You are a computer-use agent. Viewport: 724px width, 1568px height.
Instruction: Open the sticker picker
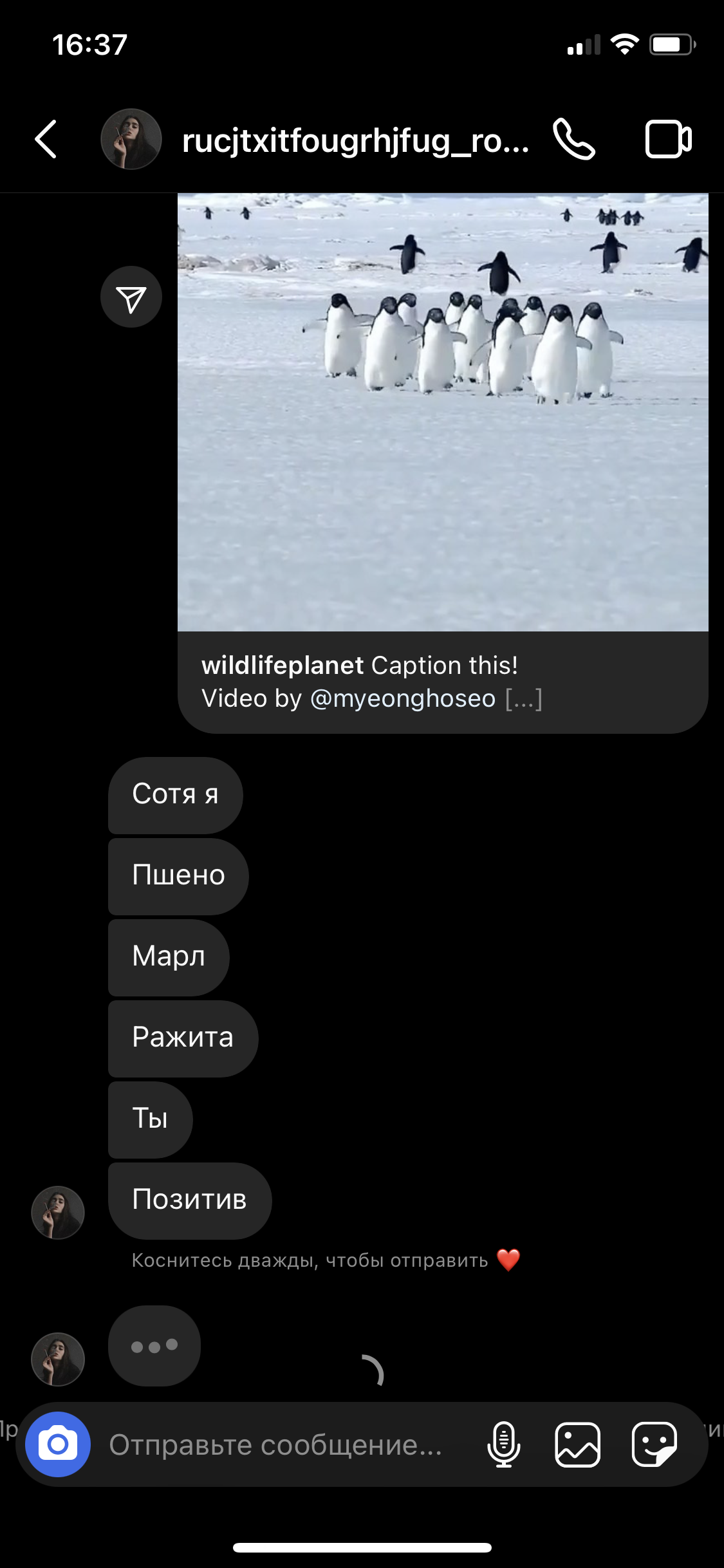[x=654, y=1444]
